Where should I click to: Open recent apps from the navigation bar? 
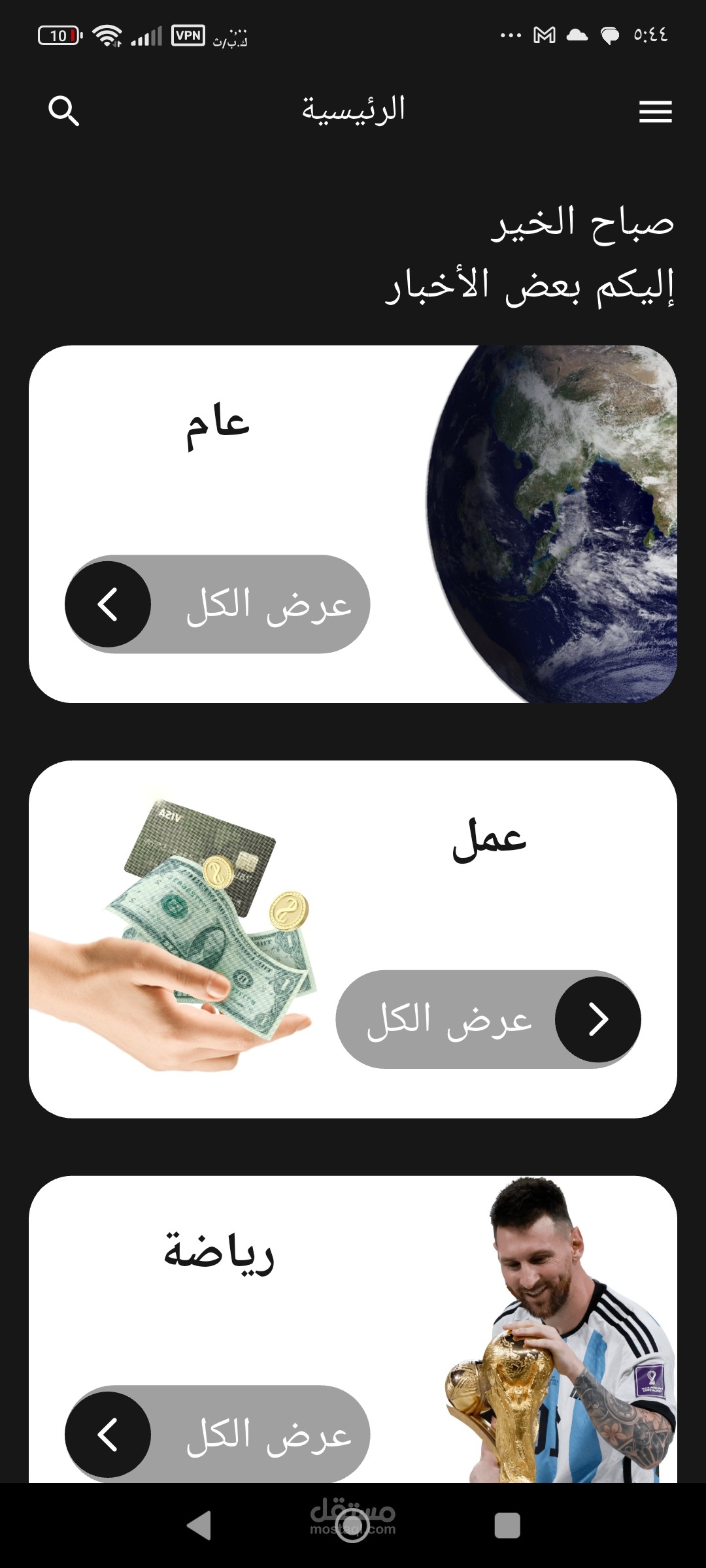coord(507,1526)
